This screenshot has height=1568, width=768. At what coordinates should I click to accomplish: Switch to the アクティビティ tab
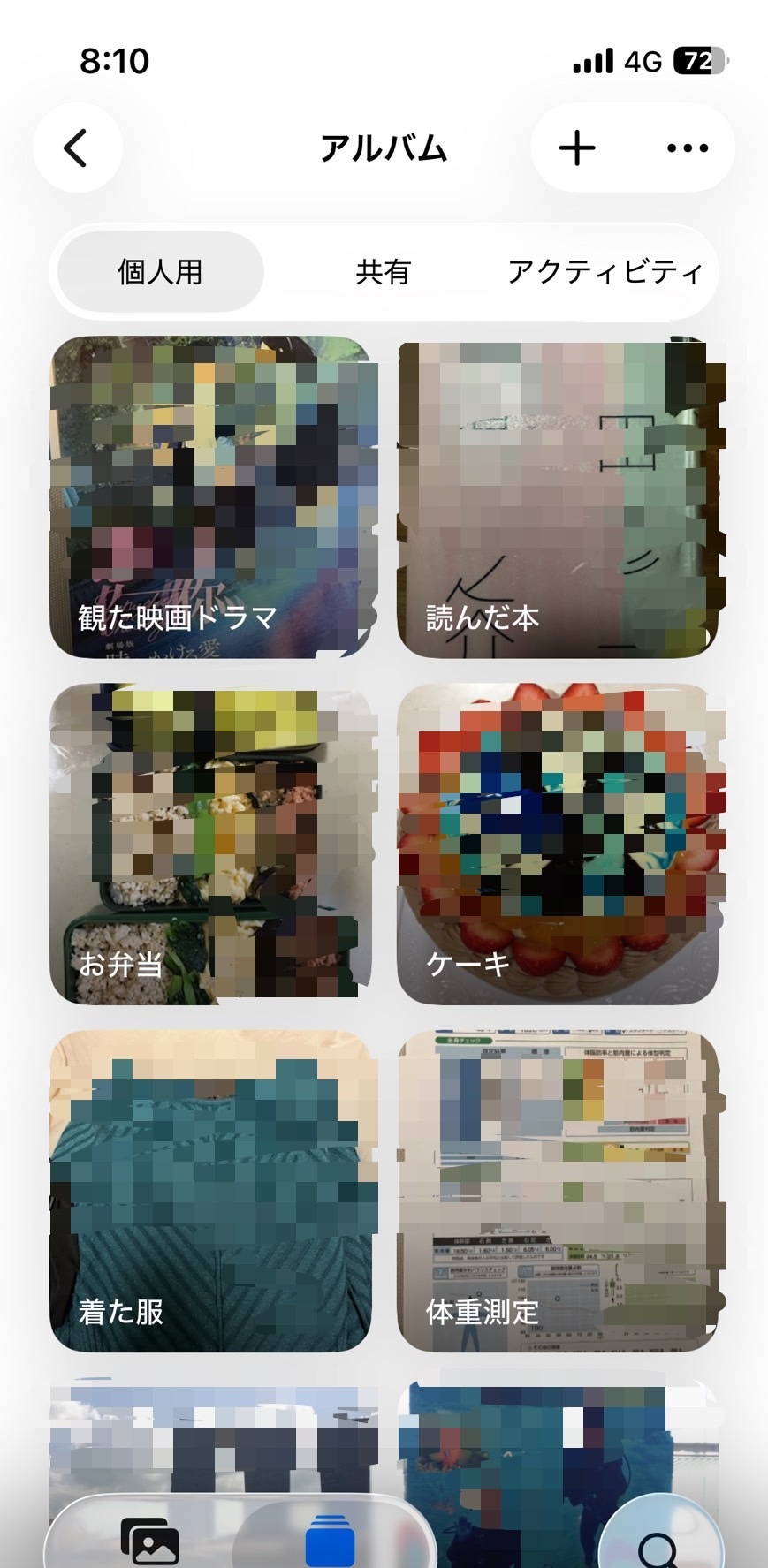coord(605,271)
